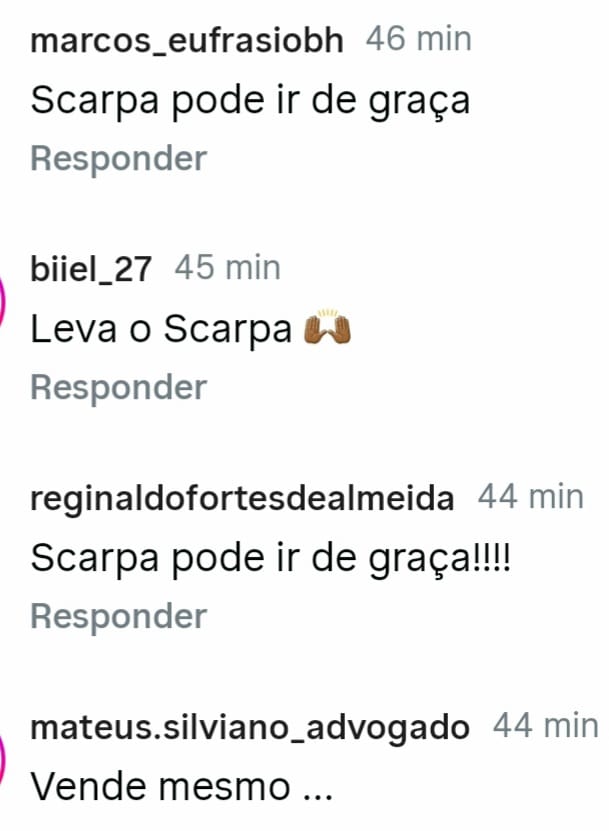The width and height of the screenshot is (609, 831).
Task: Reply to reginaldofortesdealmeida's comment
Action: click(118, 616)
